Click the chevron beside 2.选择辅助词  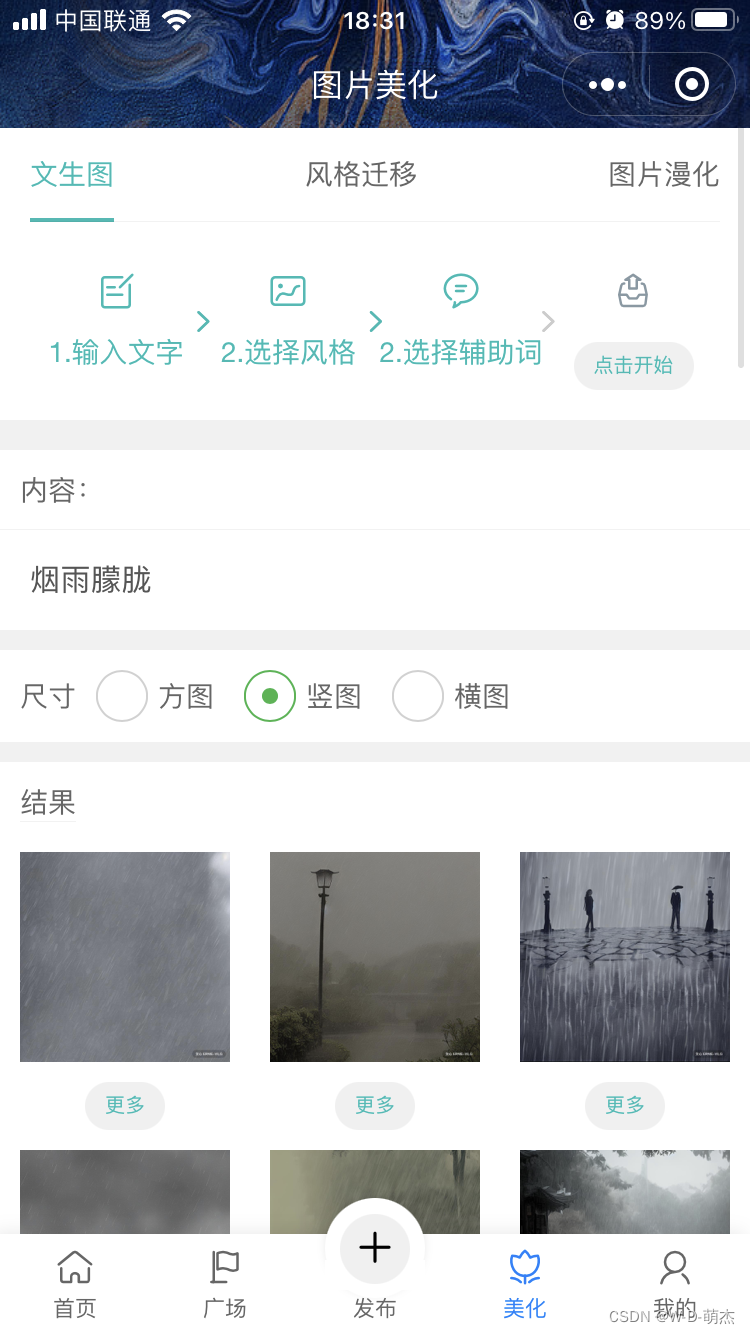547,321
